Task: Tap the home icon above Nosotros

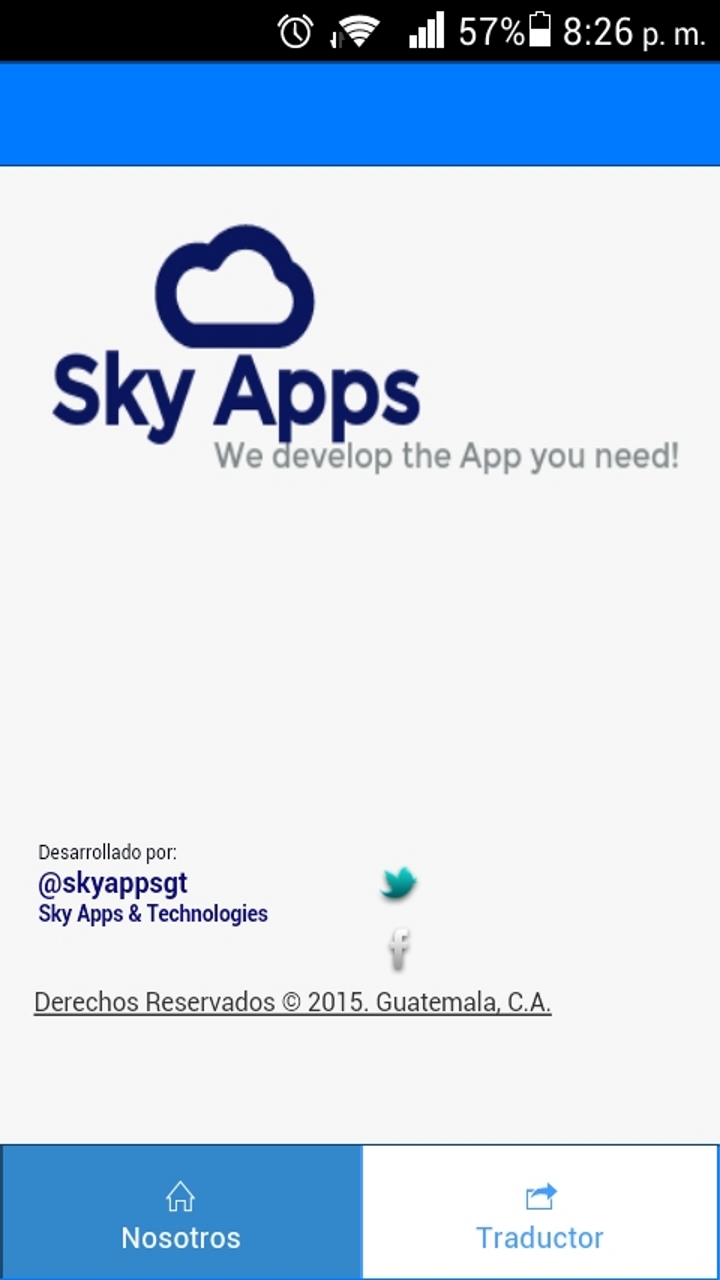Action: 180,1196
